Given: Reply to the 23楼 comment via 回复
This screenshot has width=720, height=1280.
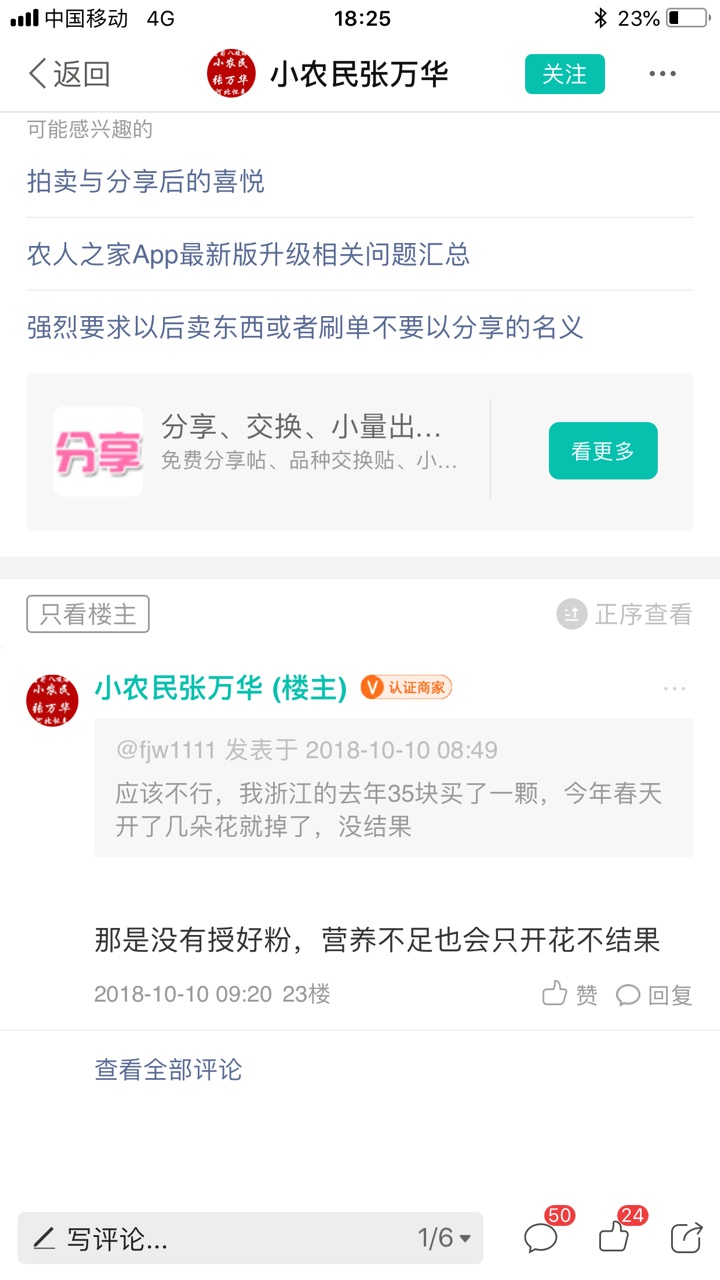Looking at the screenshot, I should 654,994.
